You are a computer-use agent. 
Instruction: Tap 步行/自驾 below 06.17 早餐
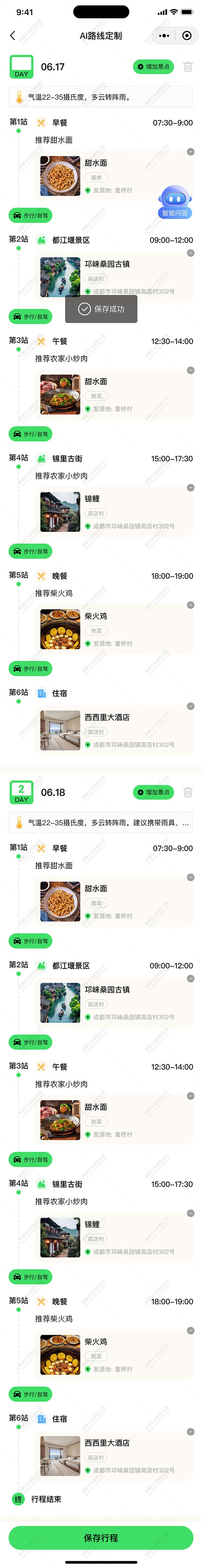[x=30, y=216]
